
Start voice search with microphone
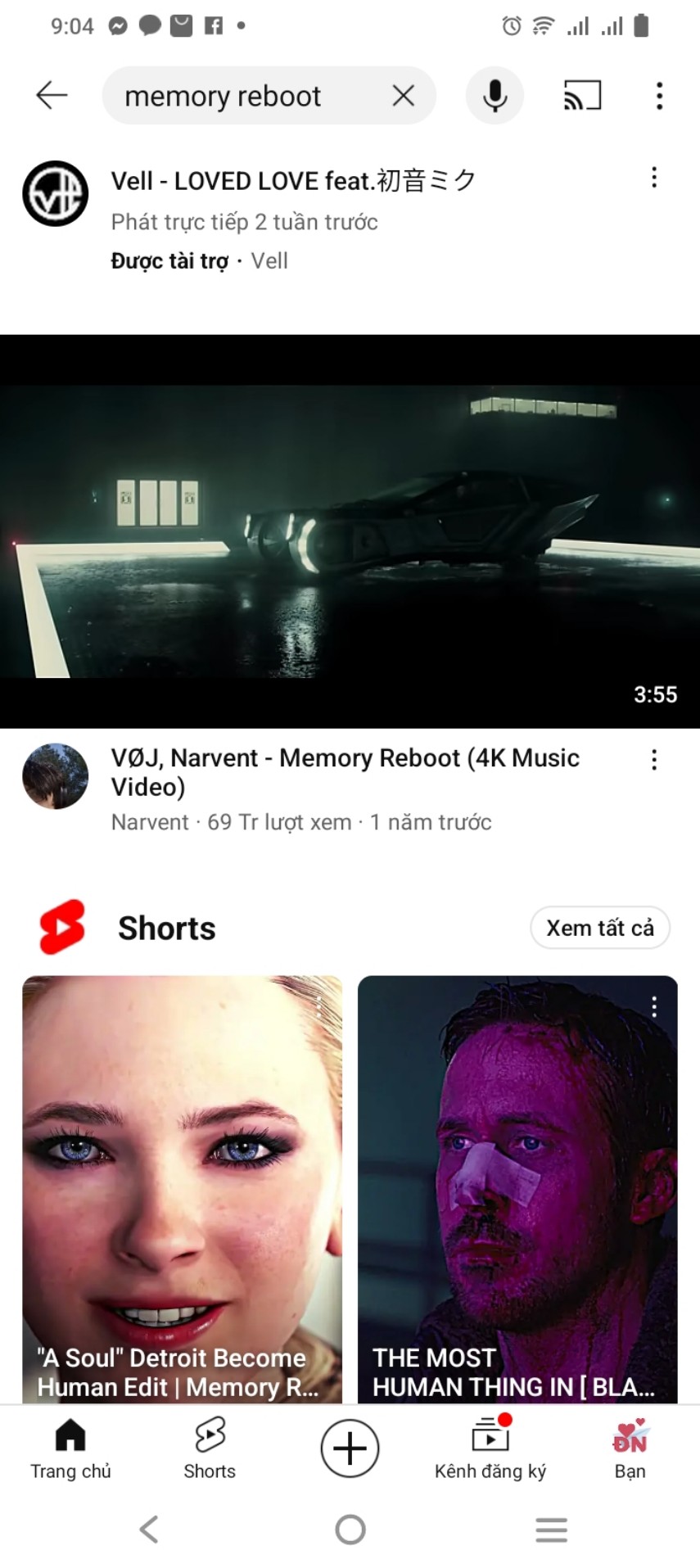[x=495, y=96]
